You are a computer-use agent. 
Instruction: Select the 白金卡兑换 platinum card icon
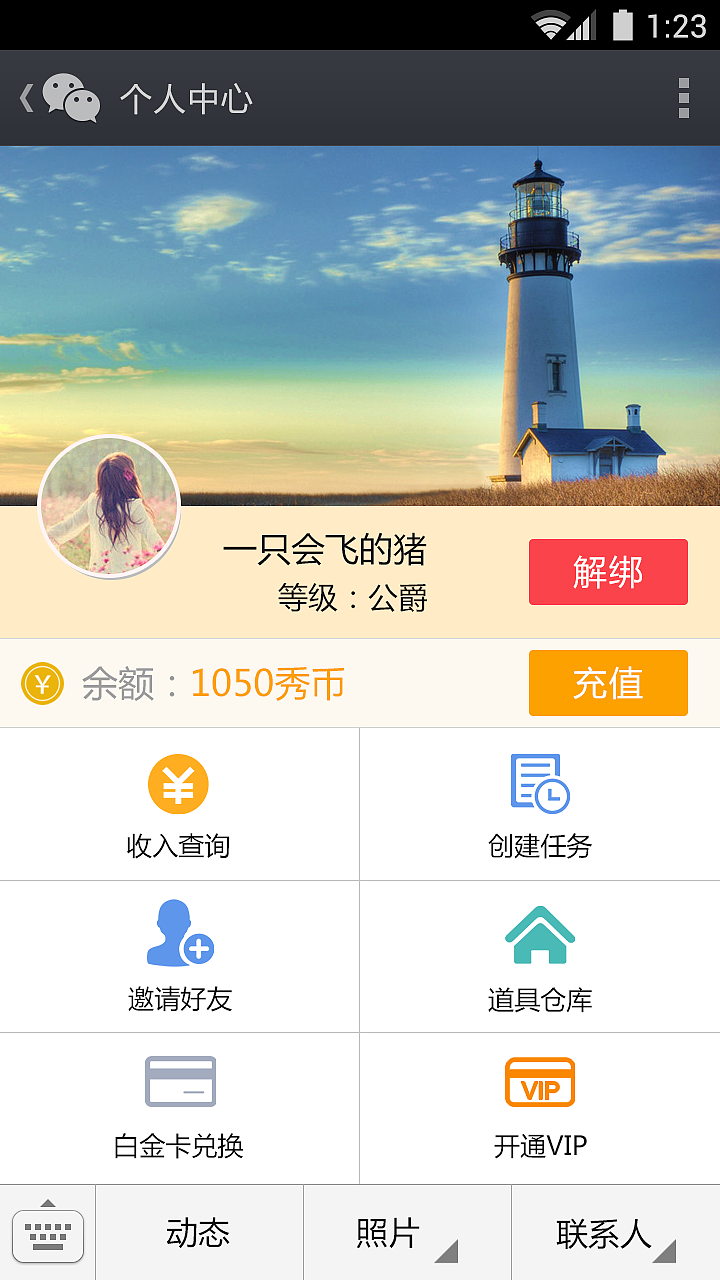pyautogui.click(x=178, y=1081)
